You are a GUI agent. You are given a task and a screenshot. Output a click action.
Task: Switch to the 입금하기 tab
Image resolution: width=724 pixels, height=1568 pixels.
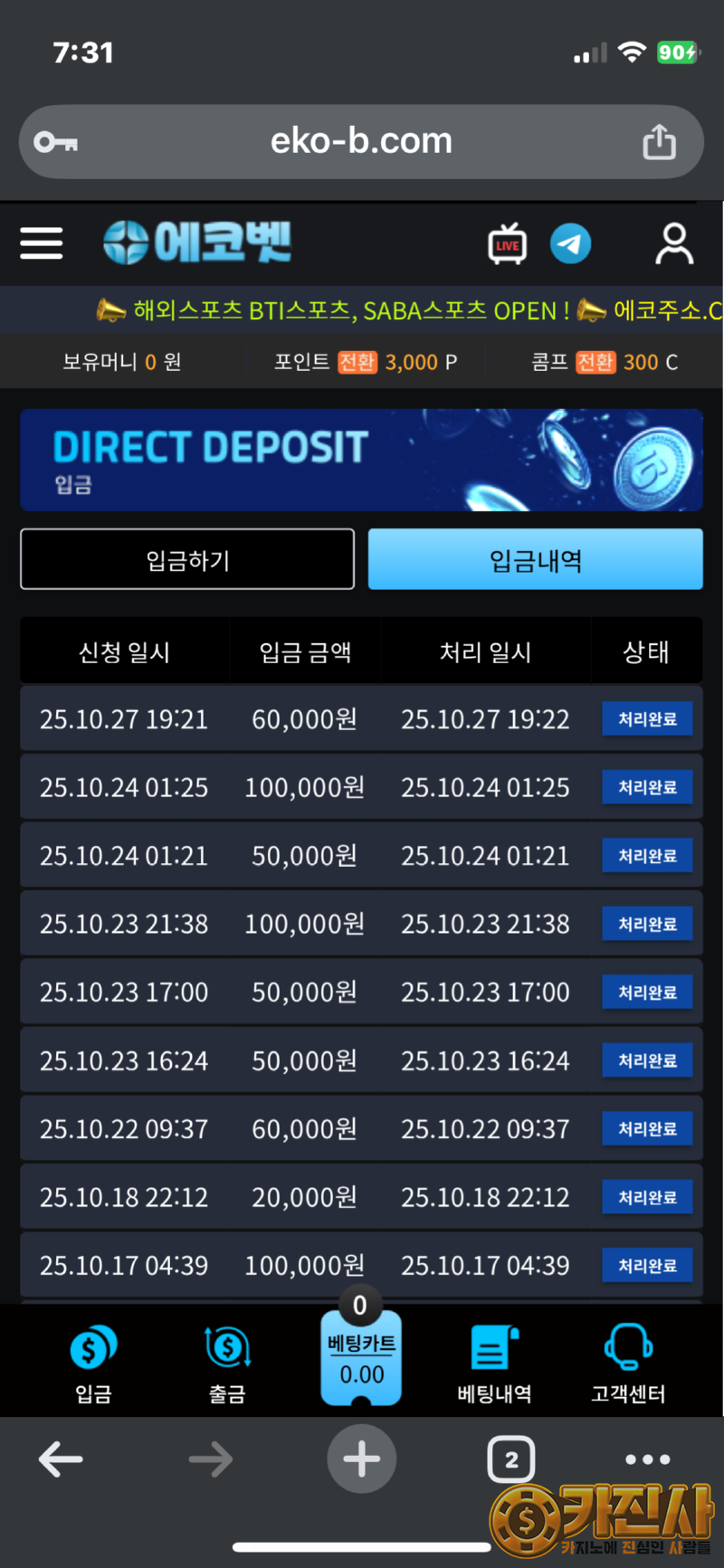(x=187, y=560)
